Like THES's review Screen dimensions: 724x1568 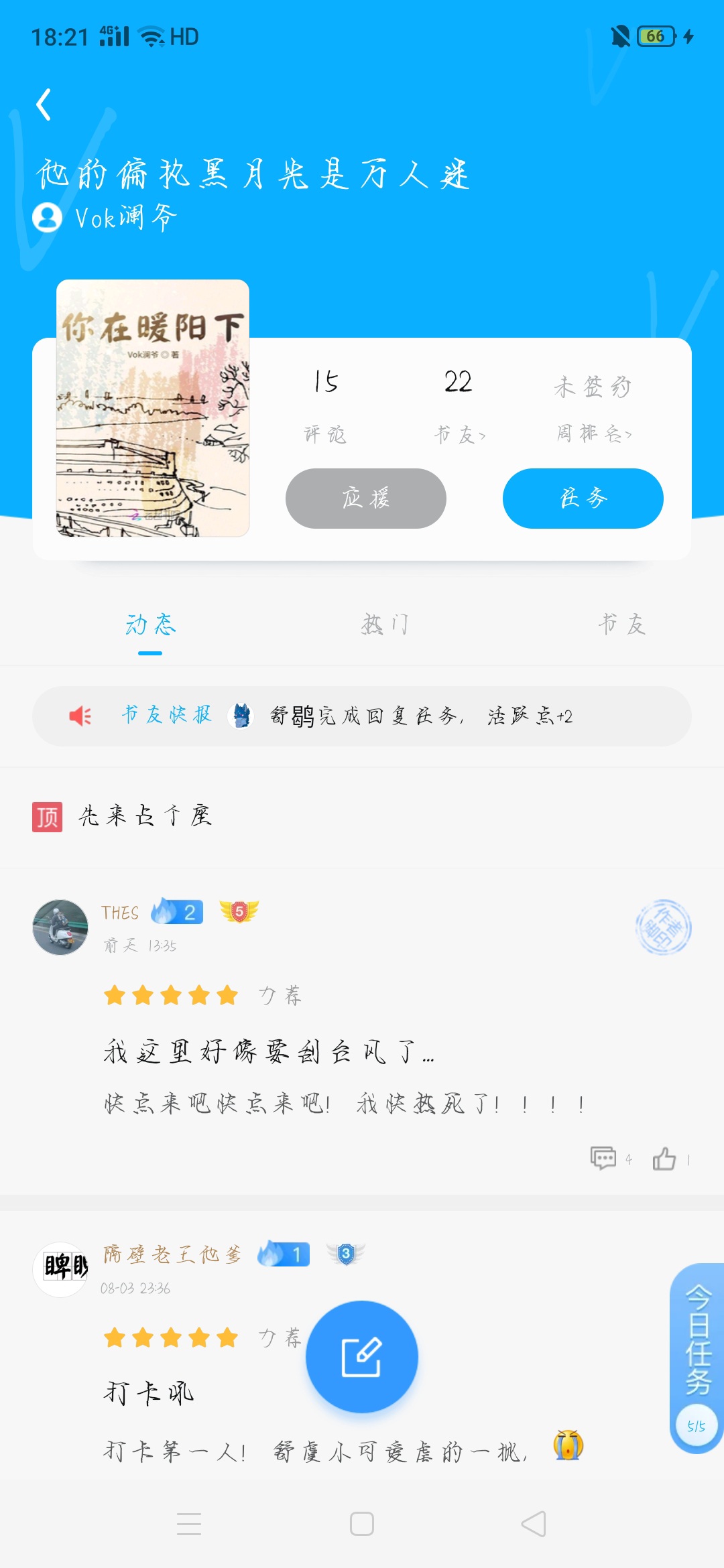click(665, 1158)
